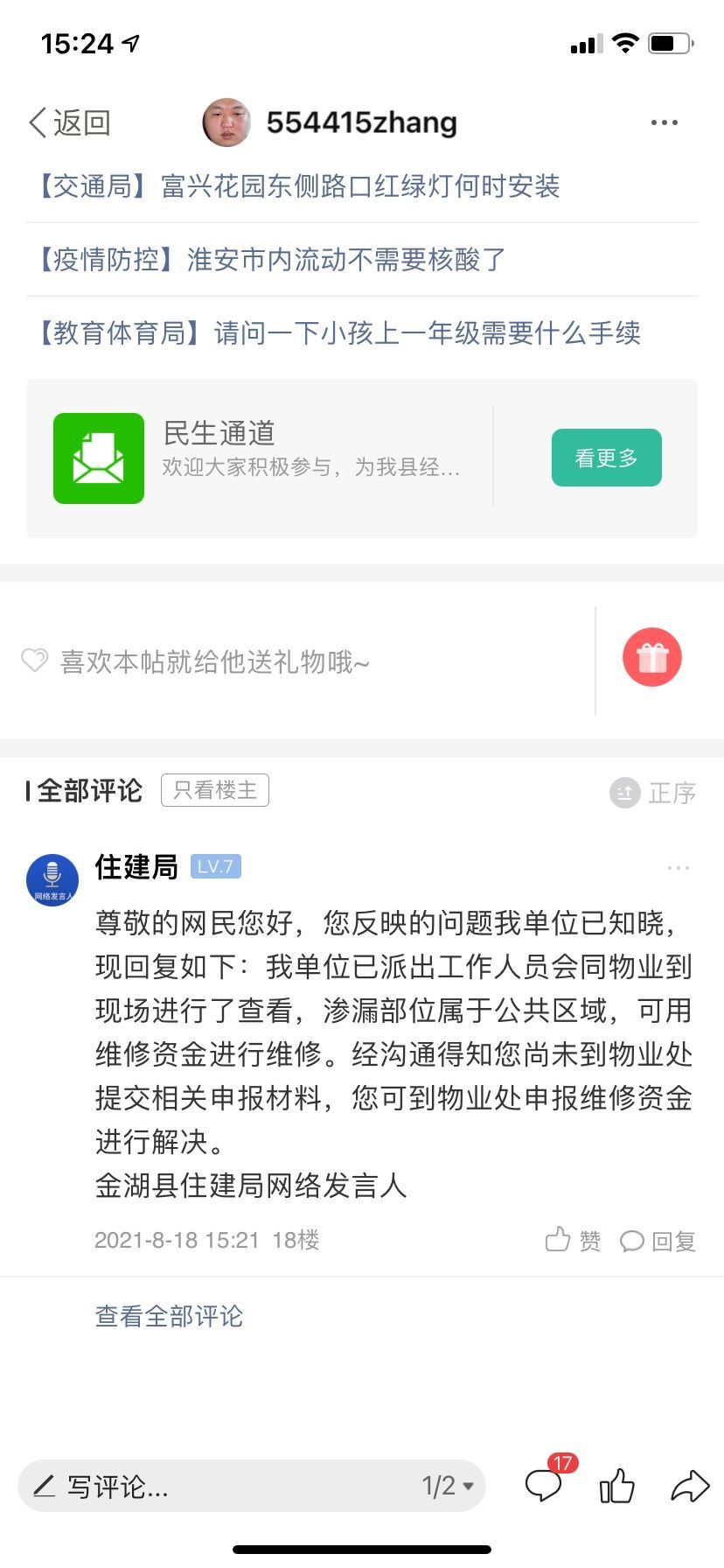Image resolution: width=724 pixels, height=1568 pixels.
Task: Open the 富兴花园东侧路口红绿灯 post
Action: tap(297, 186)
